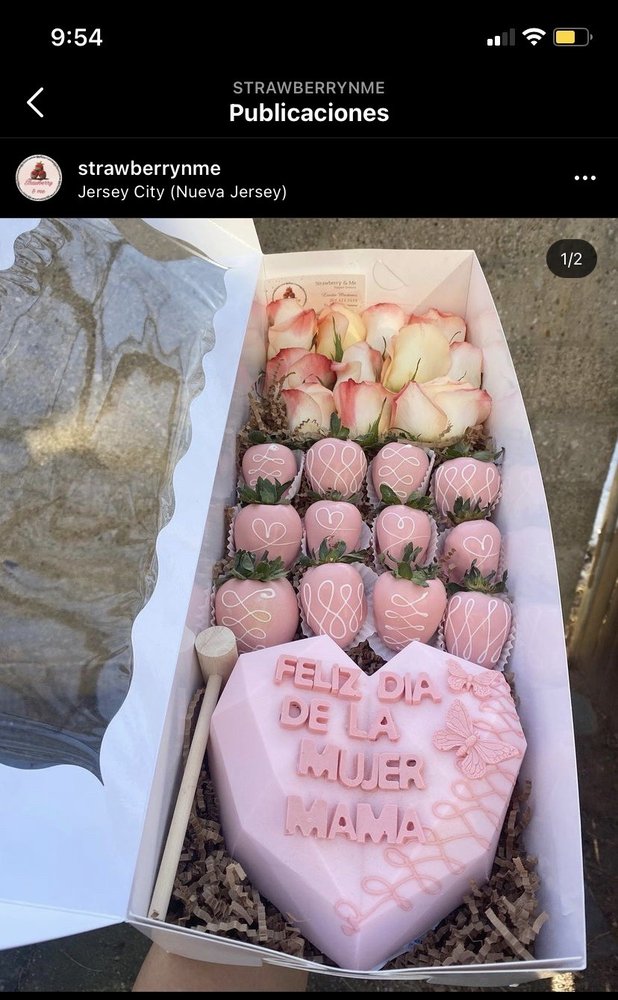This screenshot has width=618, height=1000.
Task: Open the Jersey City location link
Action: 182,192
